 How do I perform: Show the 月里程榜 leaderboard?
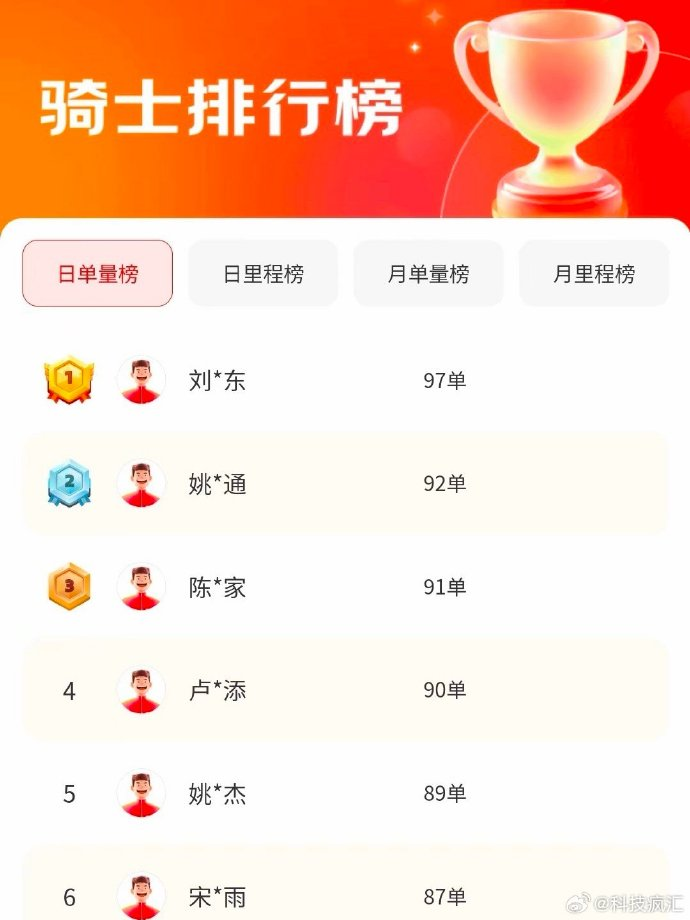[x=593, y=273]
